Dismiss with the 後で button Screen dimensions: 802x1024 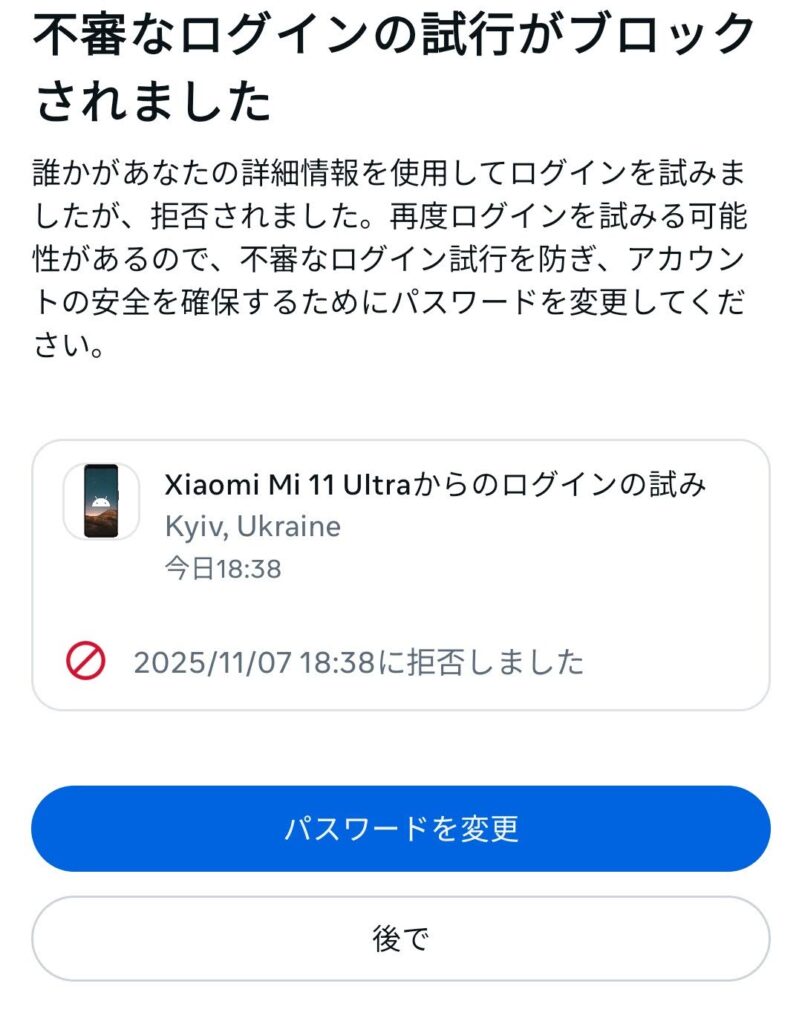pos(401,938)
